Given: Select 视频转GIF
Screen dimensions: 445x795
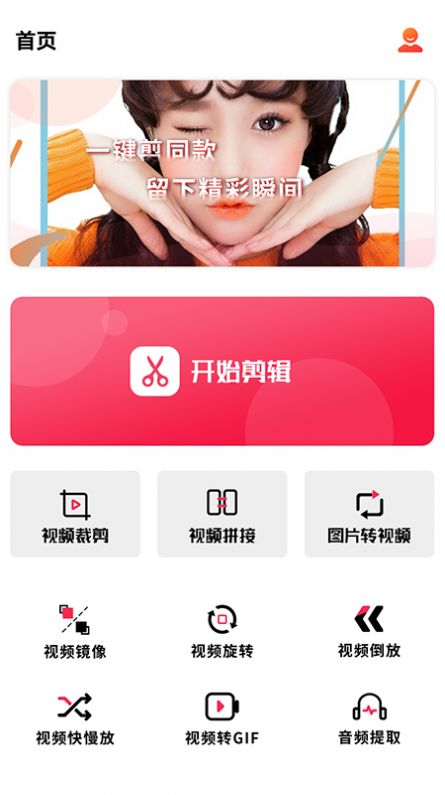Looking at the screenshot, I should [x=222, y=718].
